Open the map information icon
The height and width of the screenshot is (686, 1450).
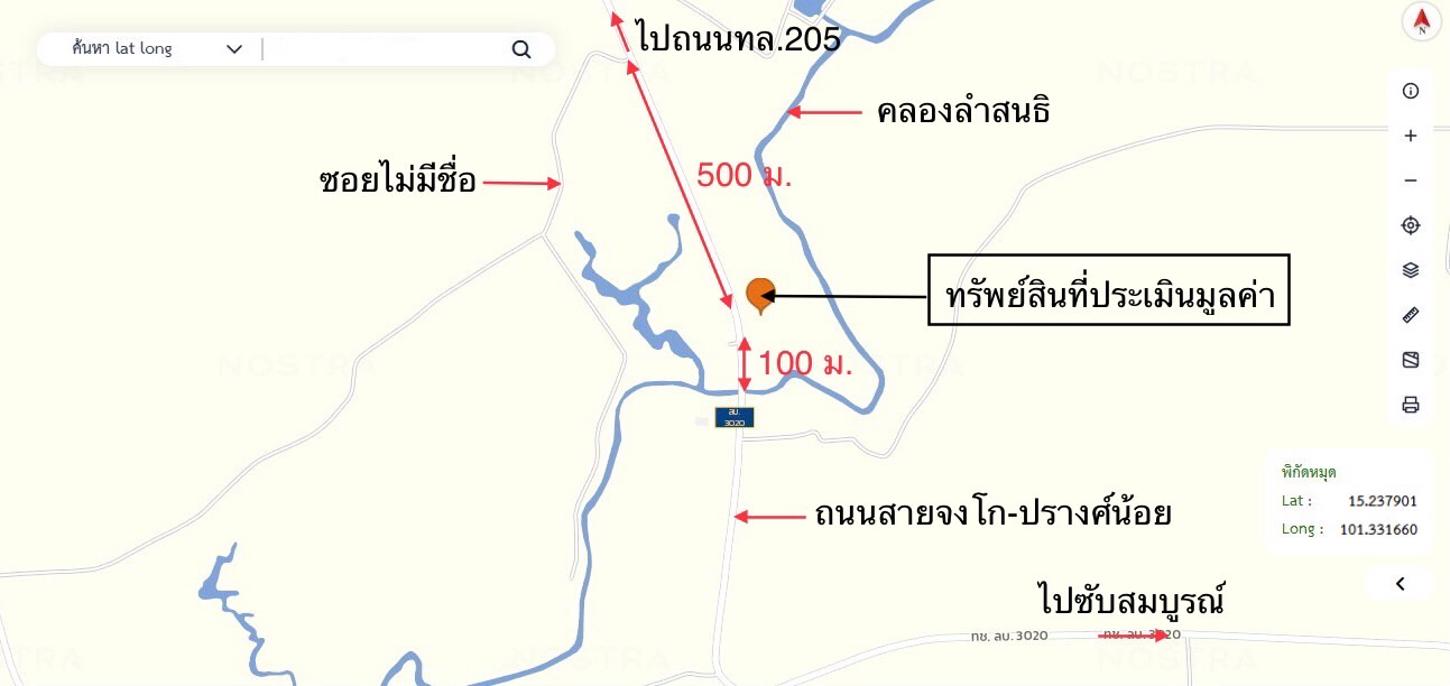click(x=1411, y=91)
